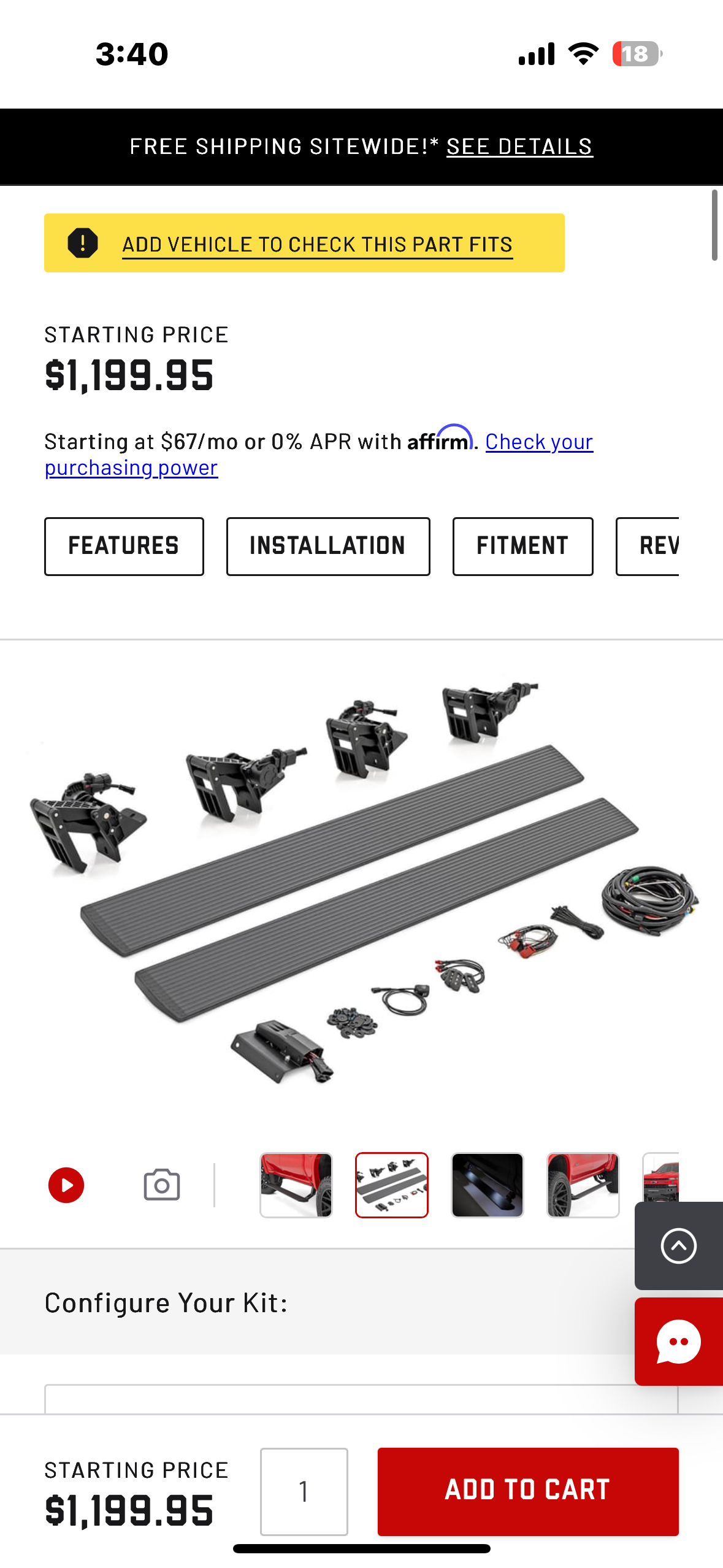This screenshot has height=1568, width=723.
Task: Jump to the Features section
Action: pos(124,546)
